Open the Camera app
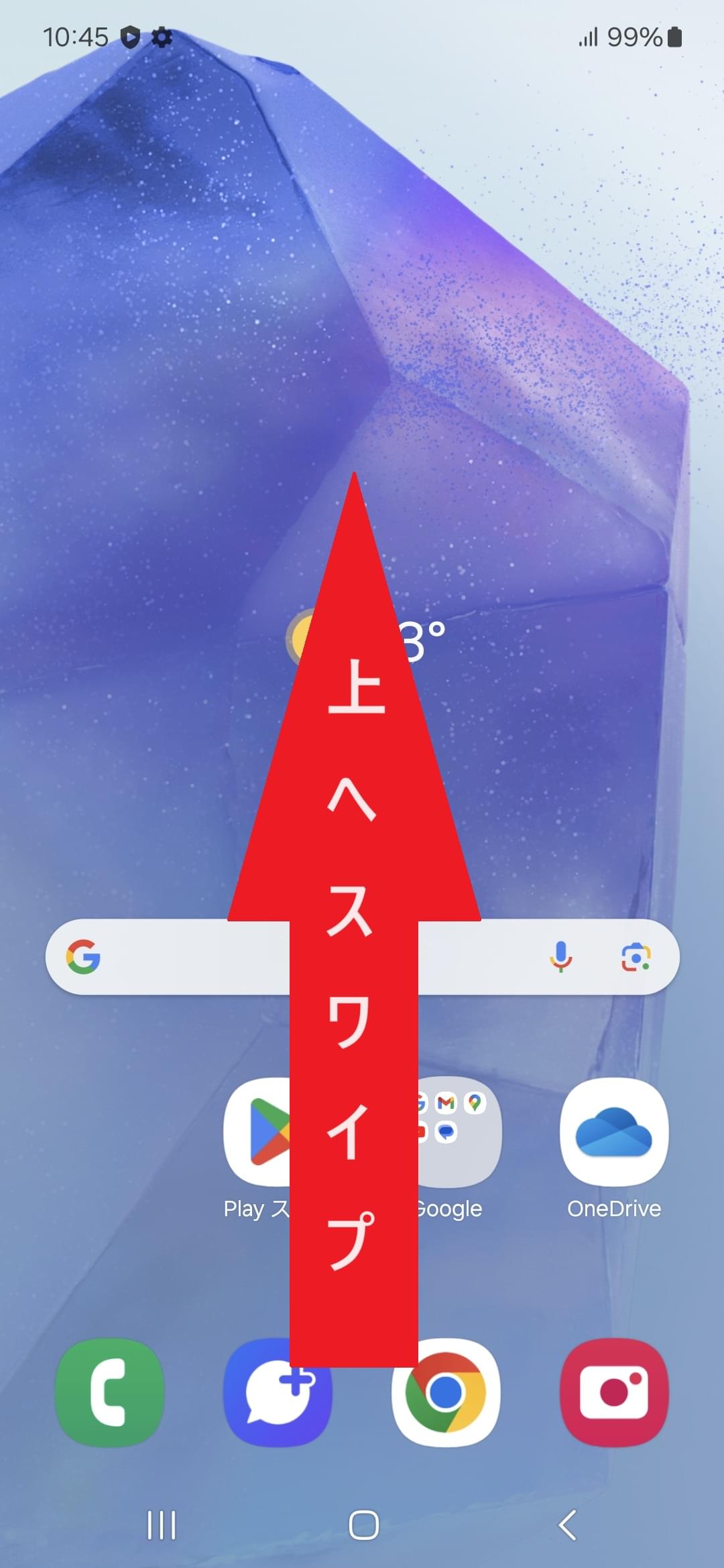Viewport: 724px width, 1568px height. 614,1392
